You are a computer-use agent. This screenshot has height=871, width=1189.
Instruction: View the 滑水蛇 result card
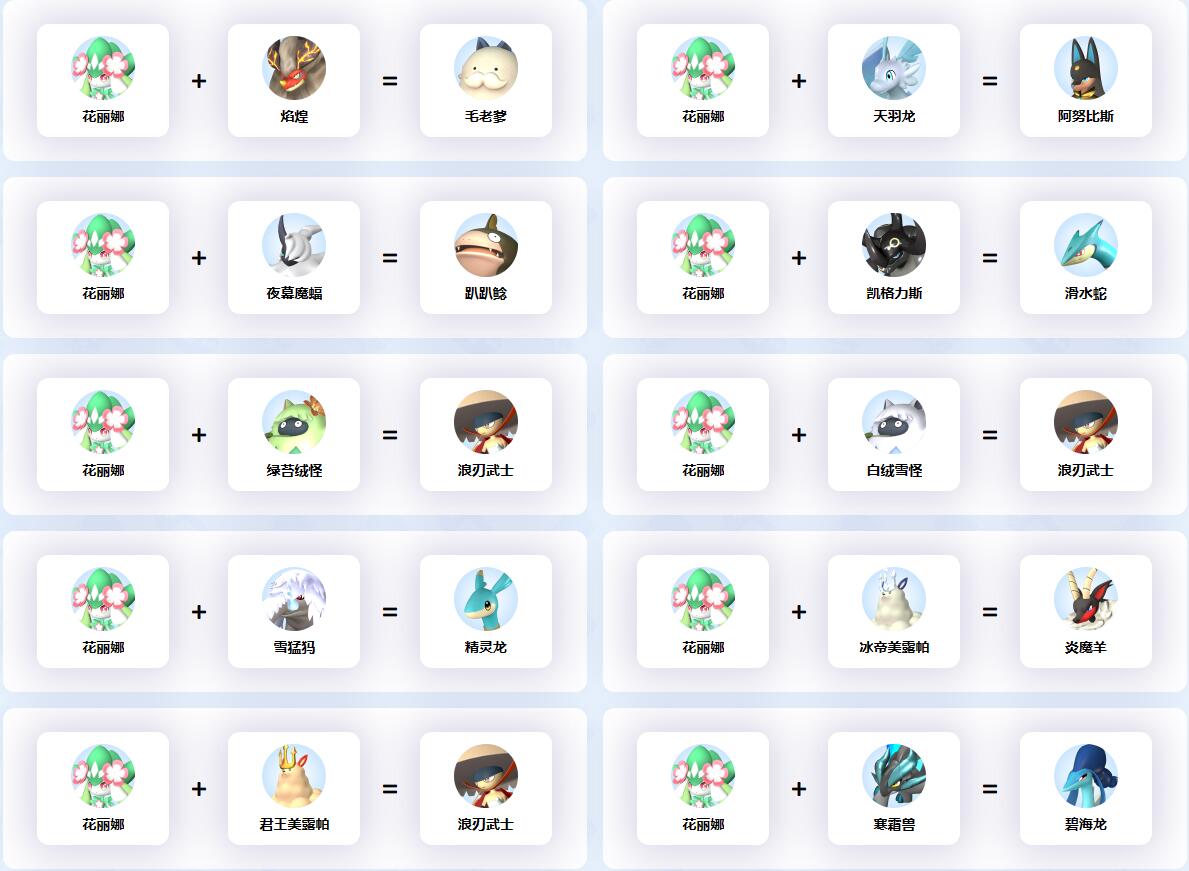1086,258
